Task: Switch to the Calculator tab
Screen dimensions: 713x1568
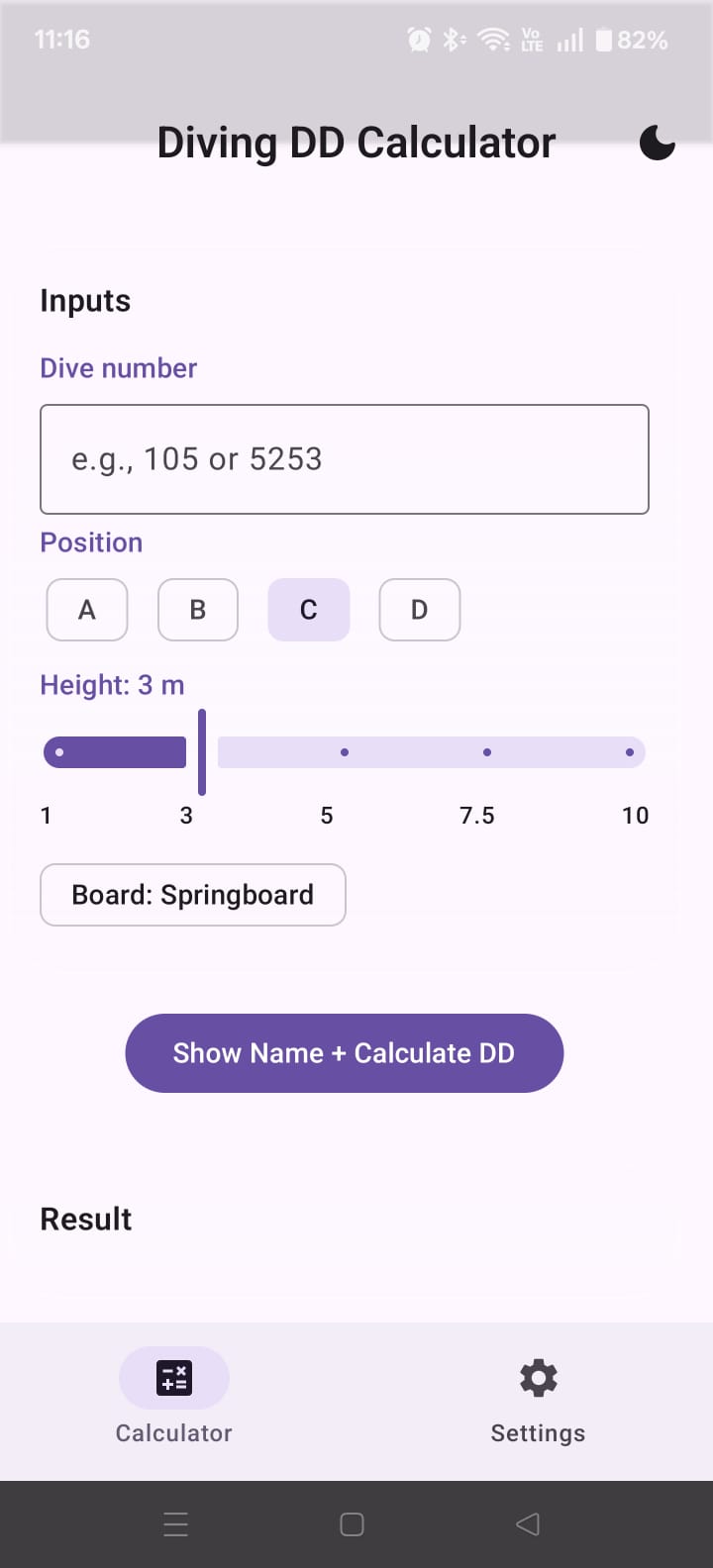Action: (173, 1399)
